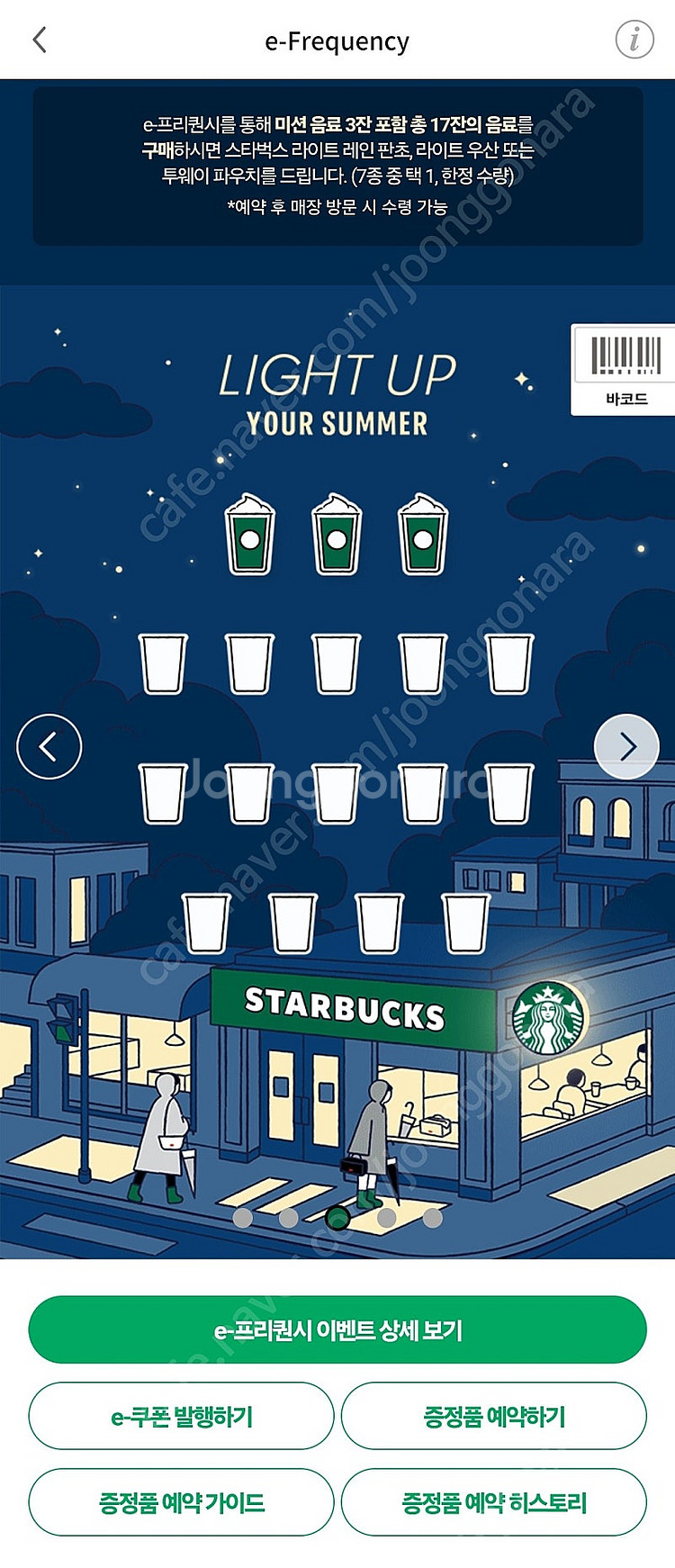Jump to the first page indicator dot
The image size is (675, 1568).
(x=242, y=1218)
